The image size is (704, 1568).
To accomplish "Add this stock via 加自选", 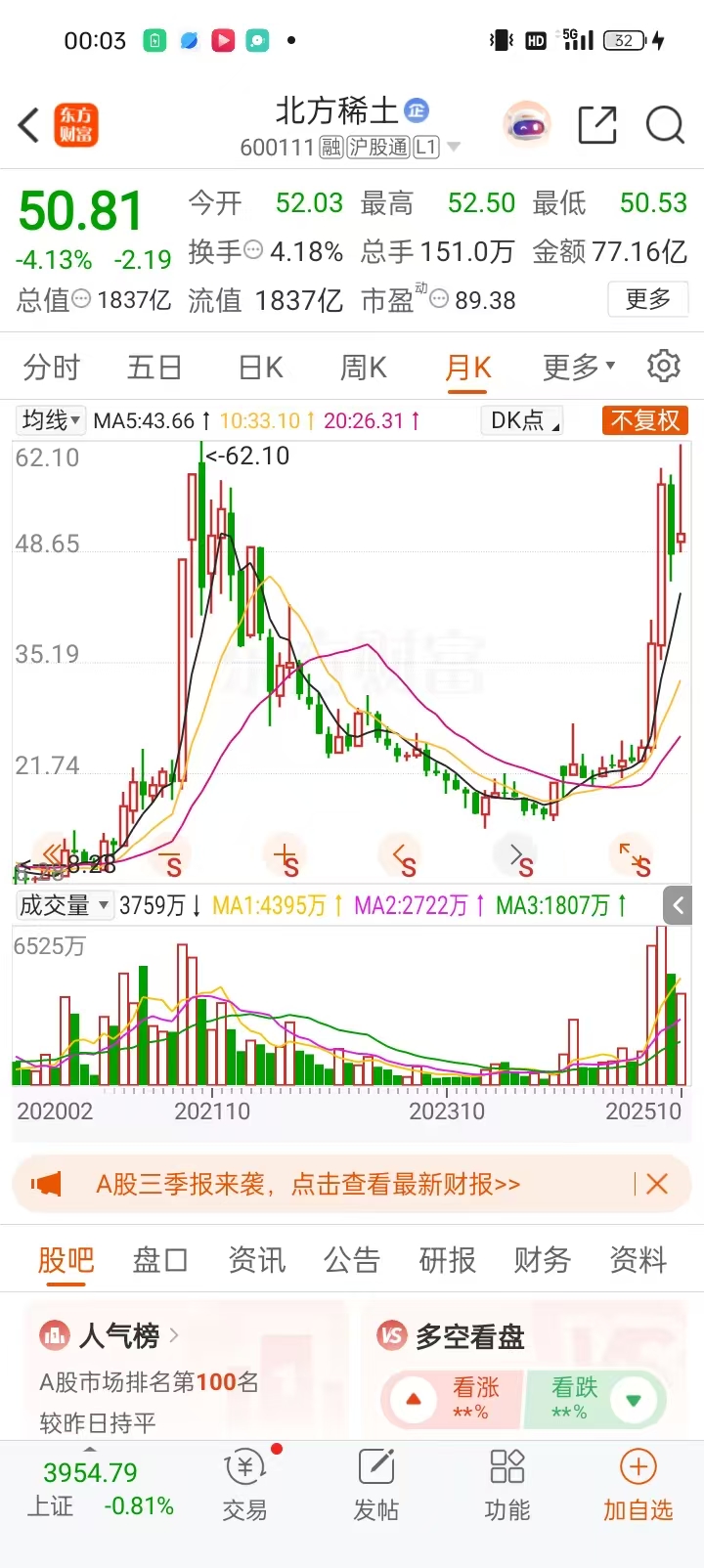I will pyautogui.click(x=638, y=1486).
